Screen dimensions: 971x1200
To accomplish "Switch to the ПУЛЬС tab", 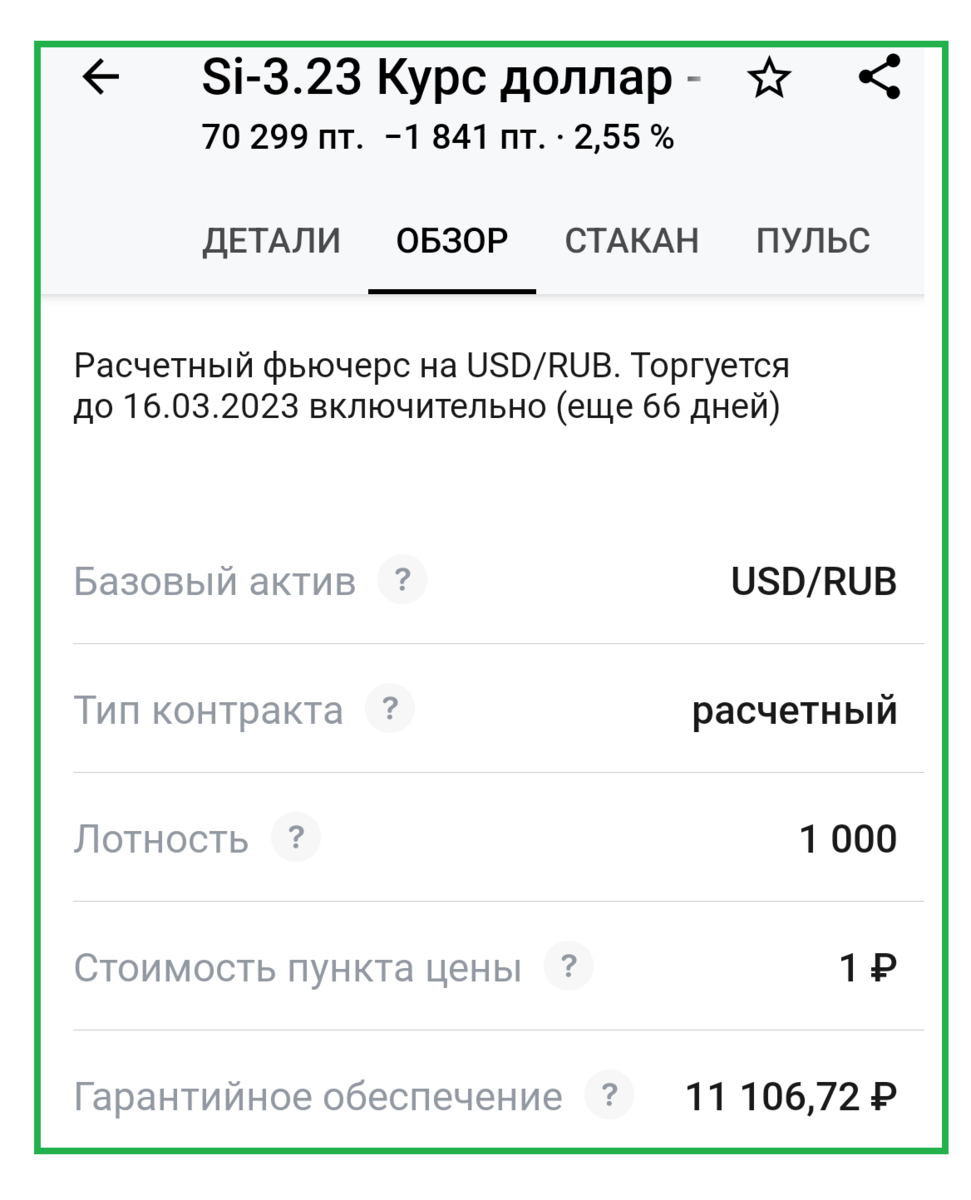I will pos(816,240).
